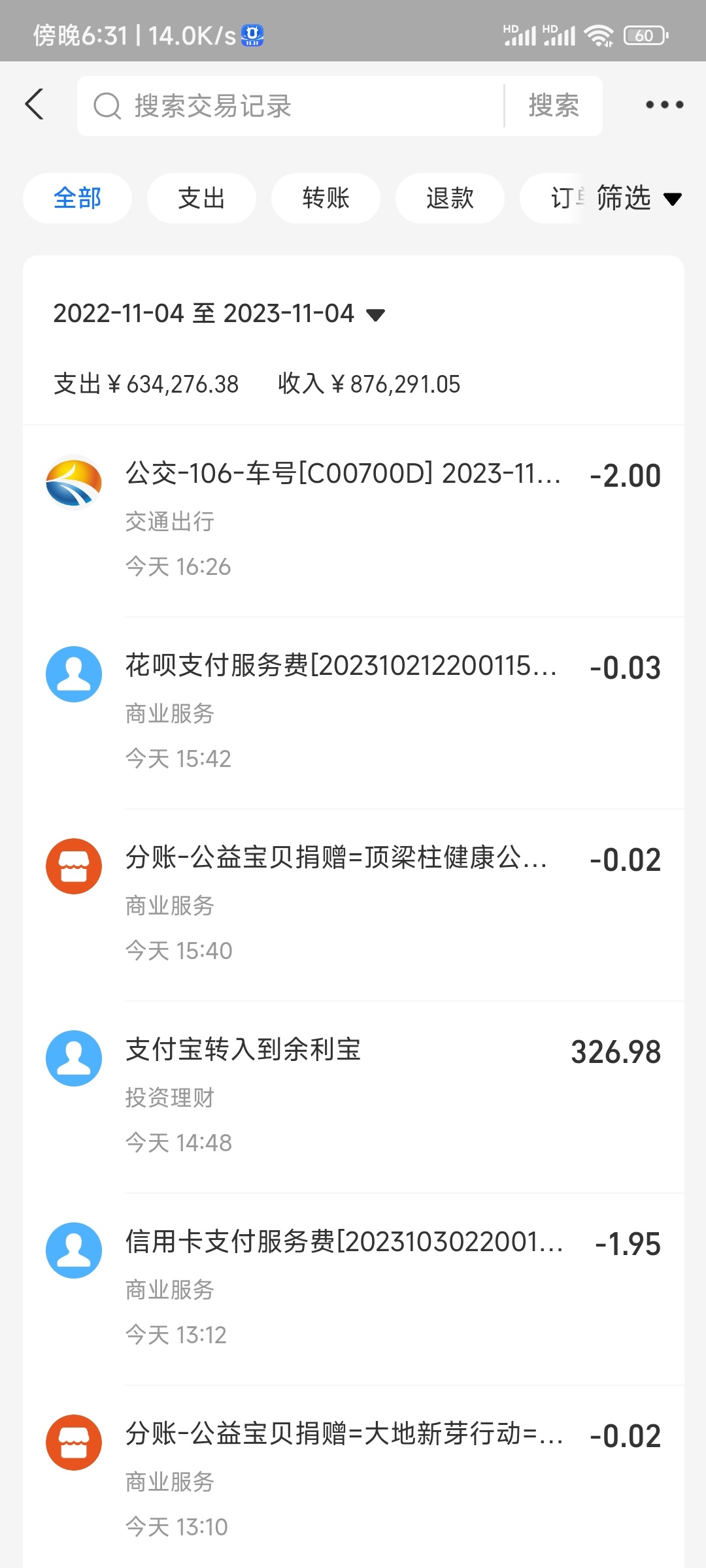Tap the 搜索交易记录 search field
The height and width of the screenshot is (1568, 706).
pyautogui.click(x=291, y=106)
